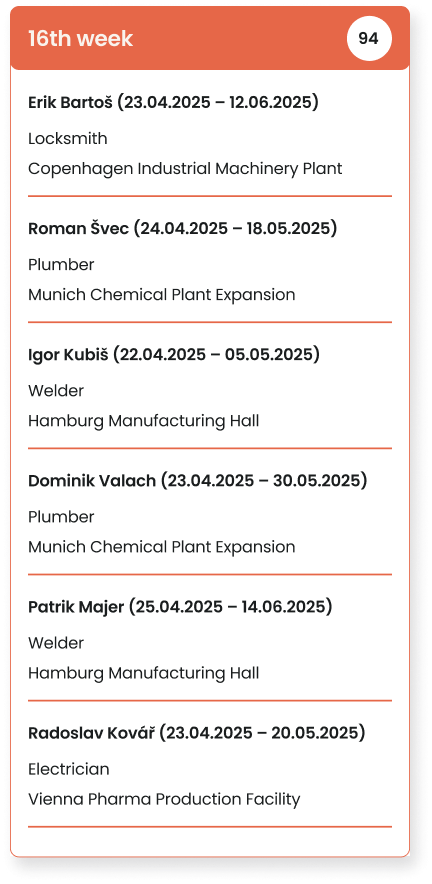This screenshot has height=884, width=432.
Task: Open Erik Bartoš's Locksmith assignment entry
Action: 210,135
